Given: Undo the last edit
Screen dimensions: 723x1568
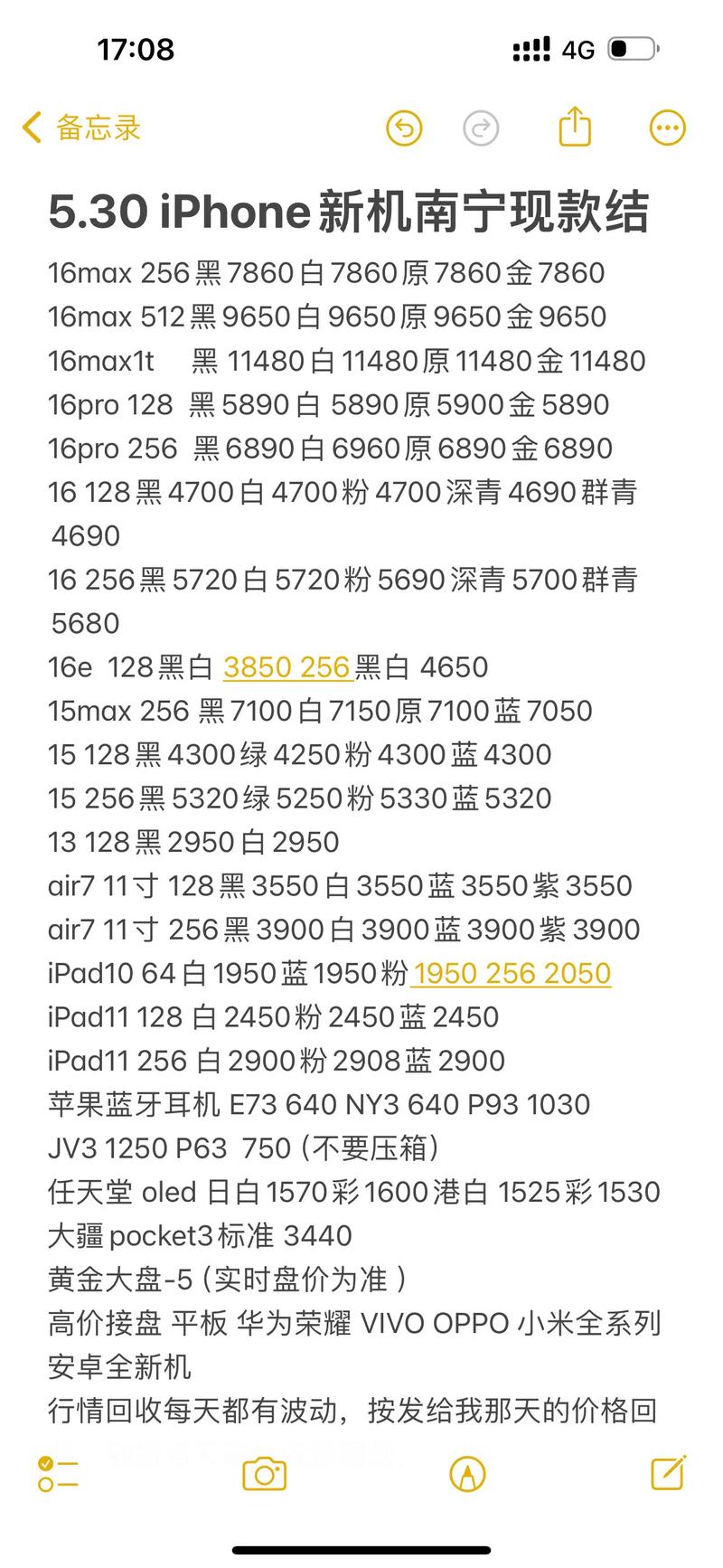Looking at the screenshot, I should pyautogui.click(x=404, y=128).
